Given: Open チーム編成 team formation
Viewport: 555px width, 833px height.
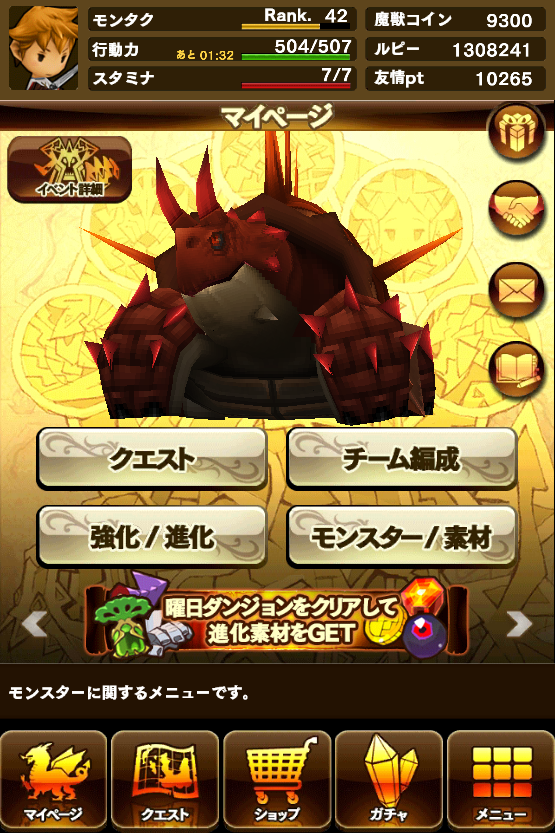Looking at the screenshot, I should click(402, 458).
